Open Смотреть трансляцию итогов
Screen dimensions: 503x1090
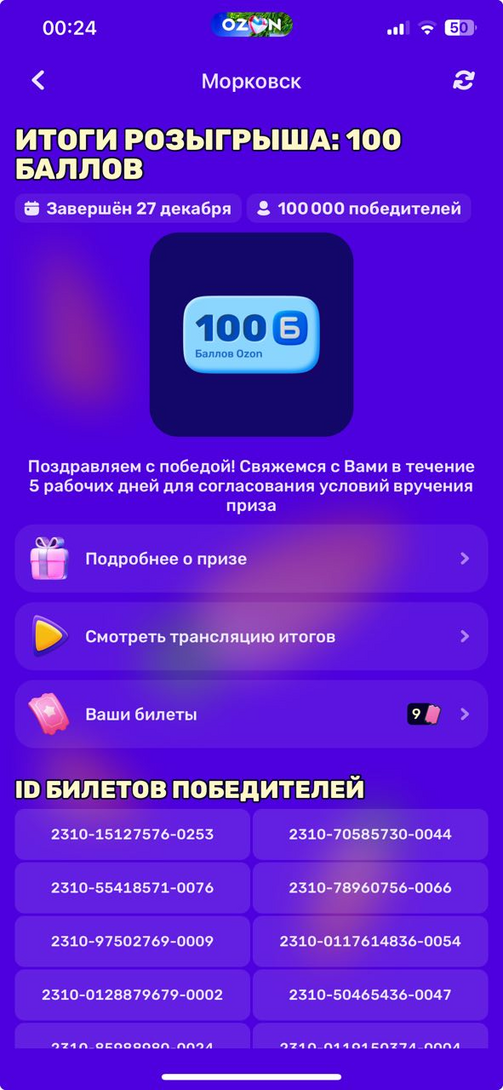click(x=252, y=637)
